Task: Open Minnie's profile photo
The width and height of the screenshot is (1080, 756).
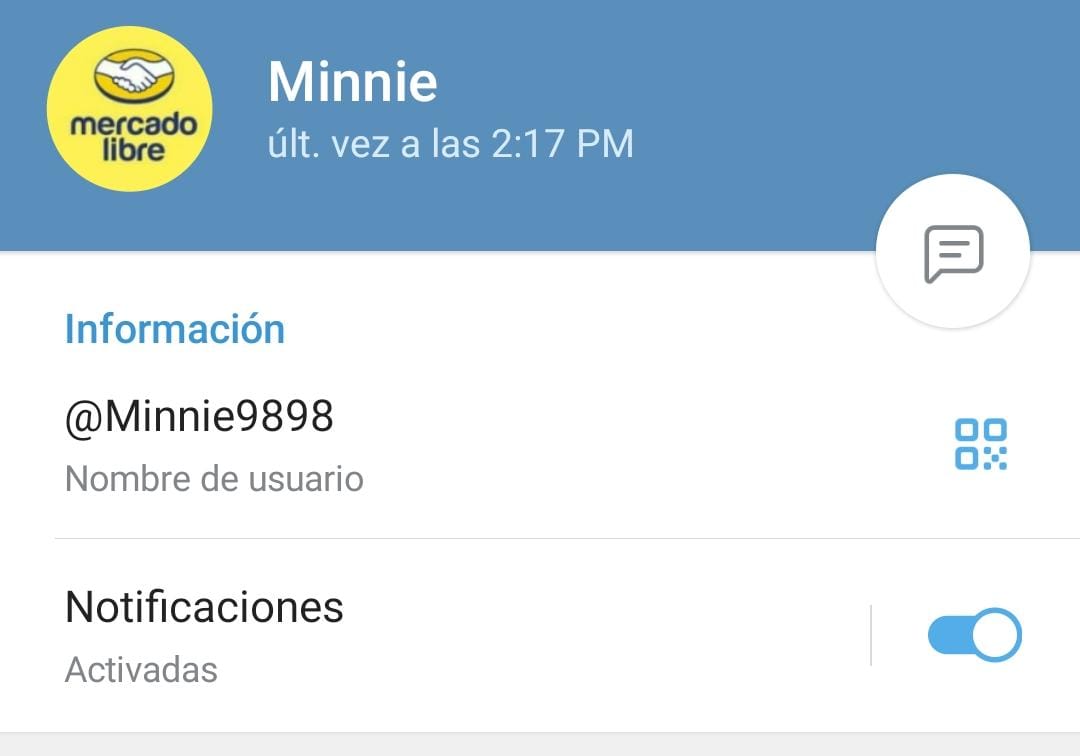Action: [129, 109]
